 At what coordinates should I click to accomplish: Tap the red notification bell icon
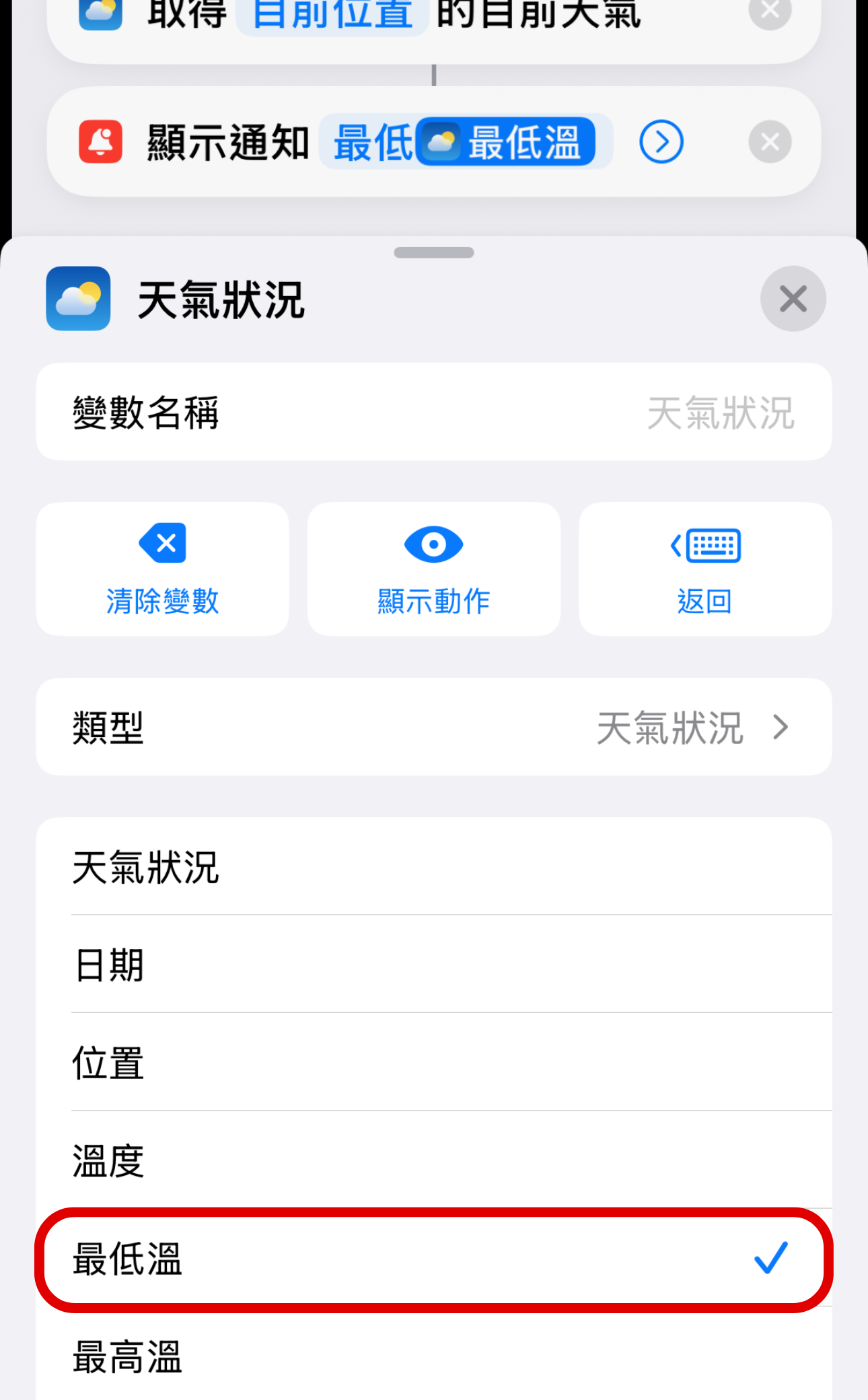pyautogui.click(x=100, y=141)
